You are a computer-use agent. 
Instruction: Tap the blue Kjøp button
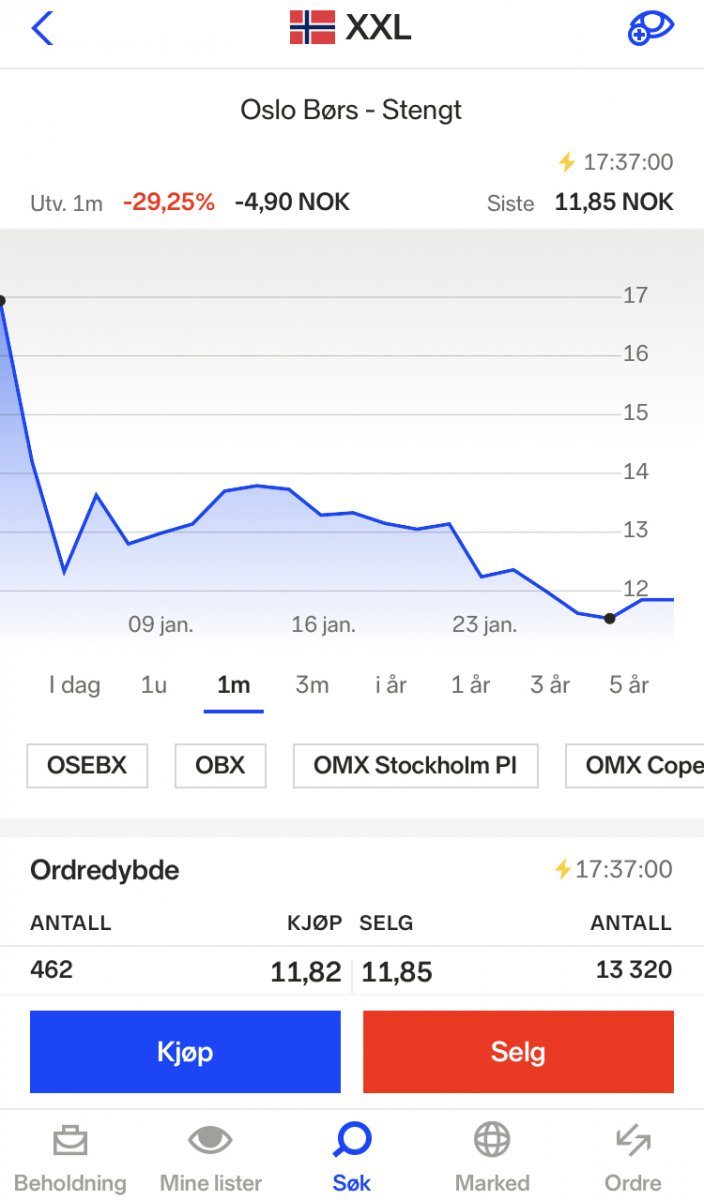pyautogui.click(x=185, y=1052)
